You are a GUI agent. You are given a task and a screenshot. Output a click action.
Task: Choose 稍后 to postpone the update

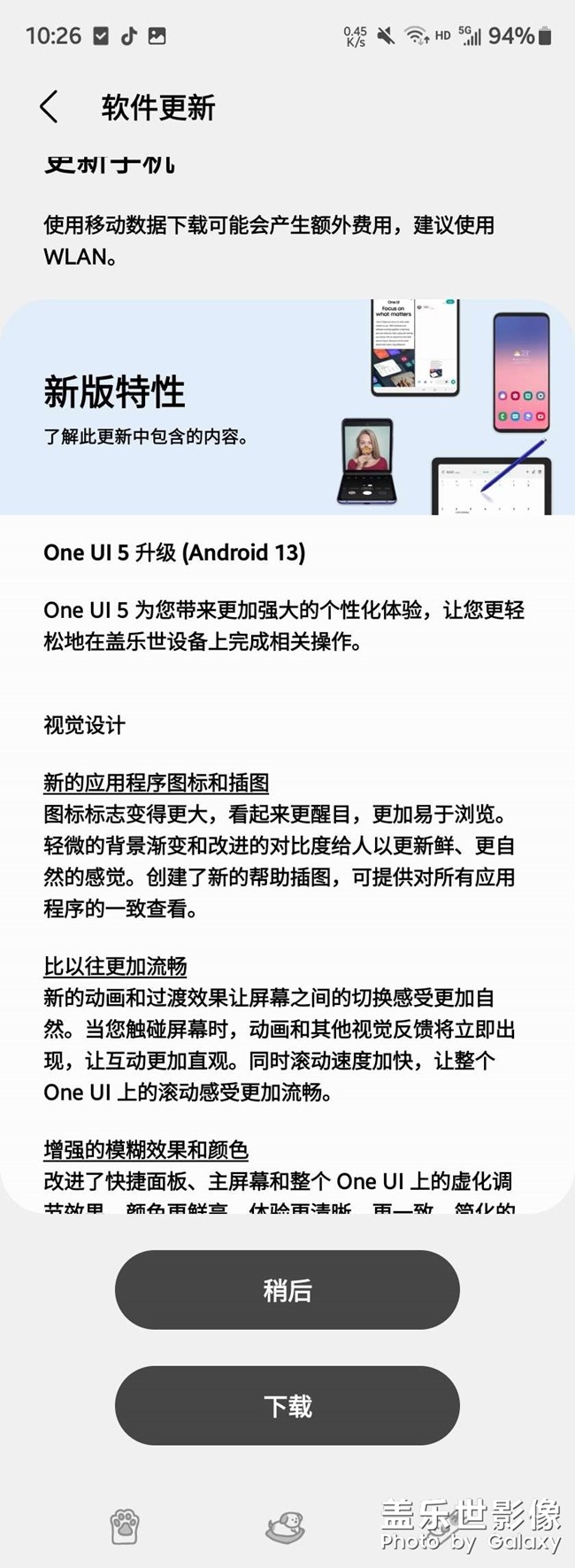point(287,1290)
